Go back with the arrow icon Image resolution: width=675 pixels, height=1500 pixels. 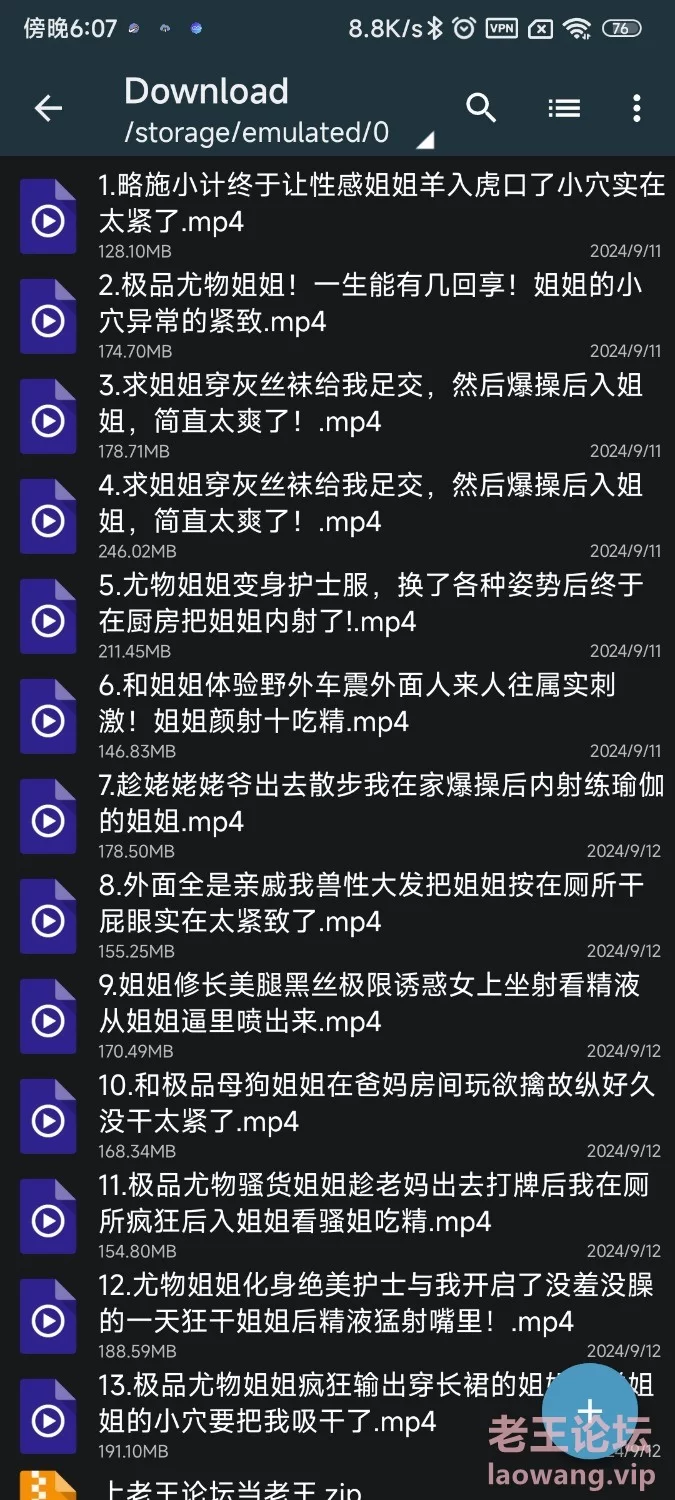48,109
